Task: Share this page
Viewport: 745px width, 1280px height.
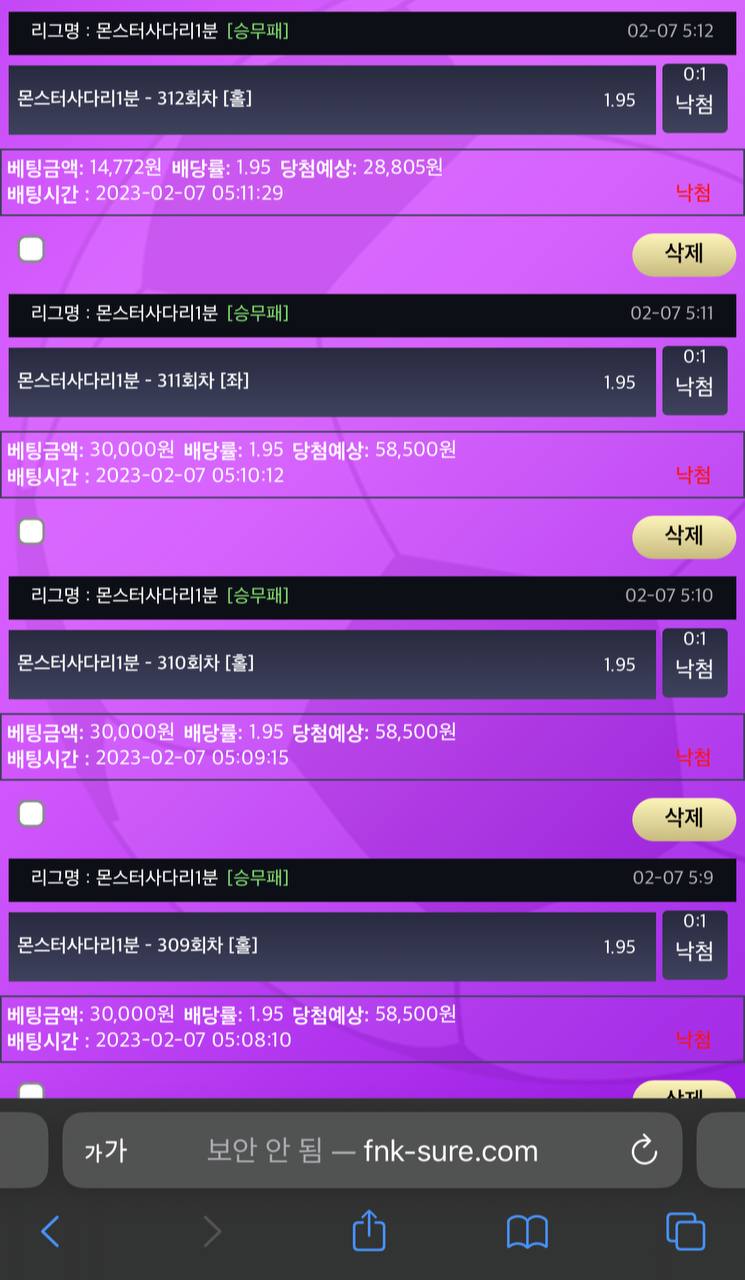Action: (x=369, y=1231)
